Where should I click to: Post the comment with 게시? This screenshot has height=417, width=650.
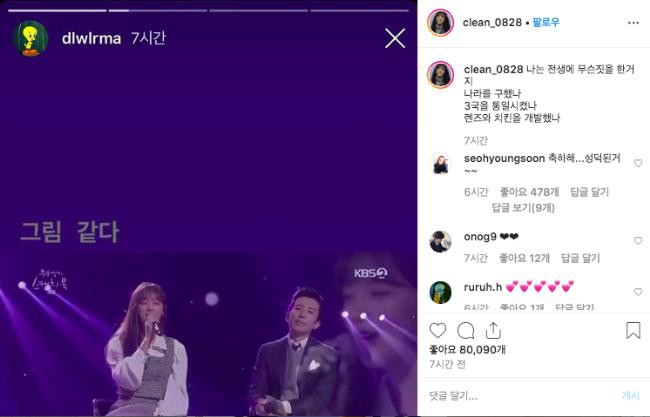tap(630, 396)
